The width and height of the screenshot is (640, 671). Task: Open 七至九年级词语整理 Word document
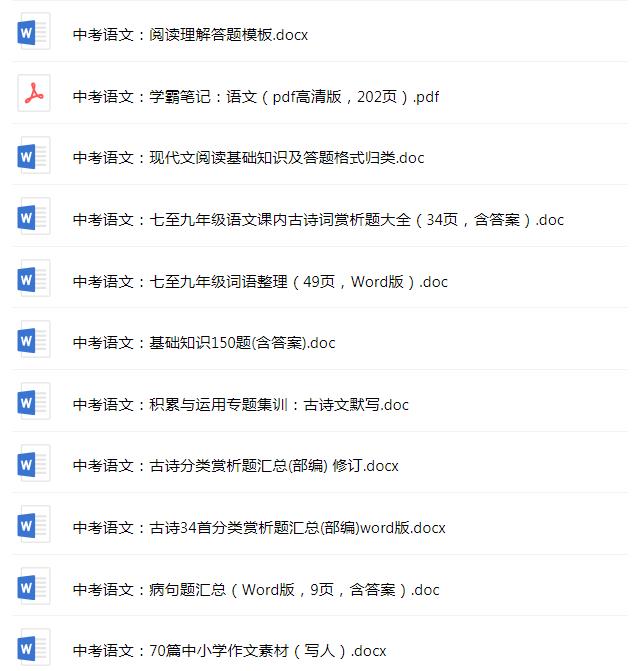point(260,282)
